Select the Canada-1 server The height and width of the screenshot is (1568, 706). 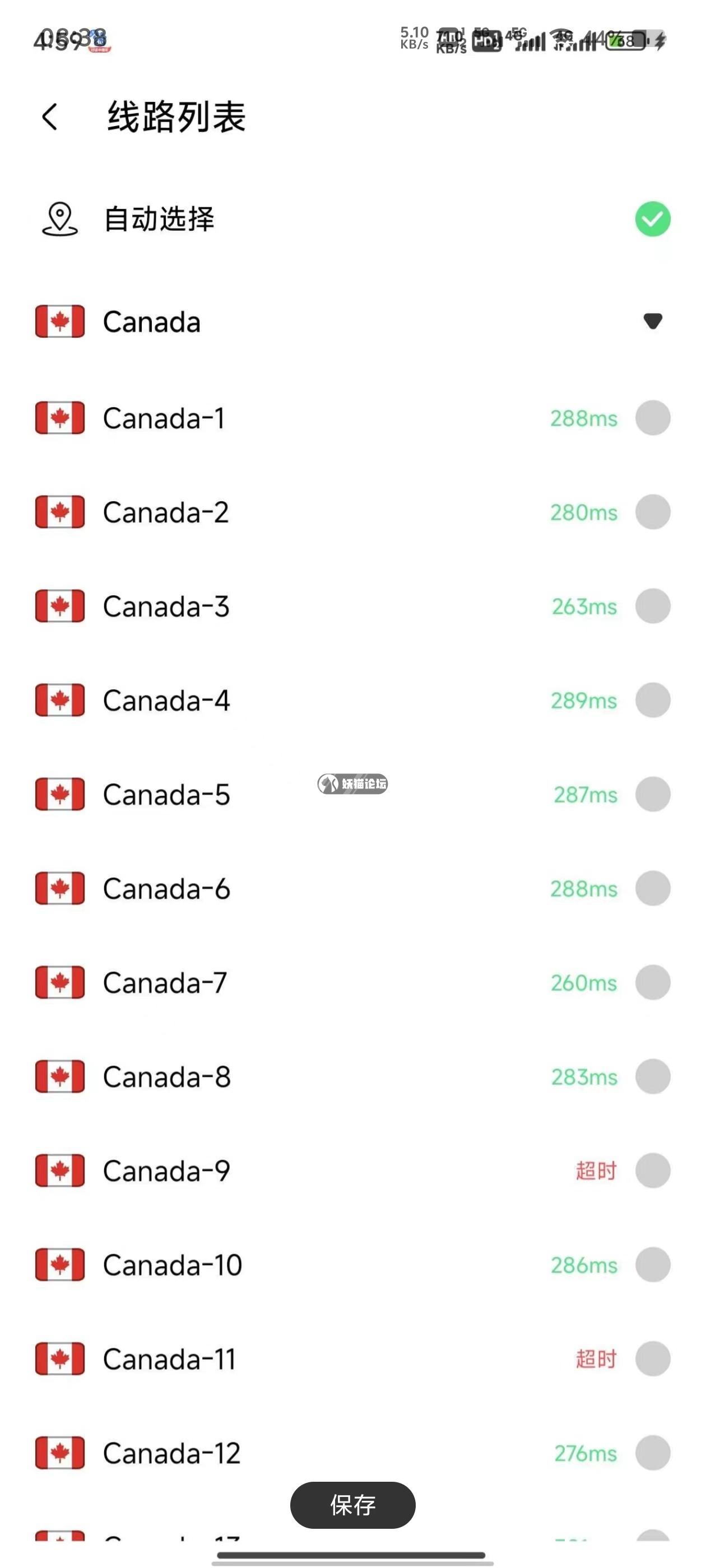tap(652, 418)
